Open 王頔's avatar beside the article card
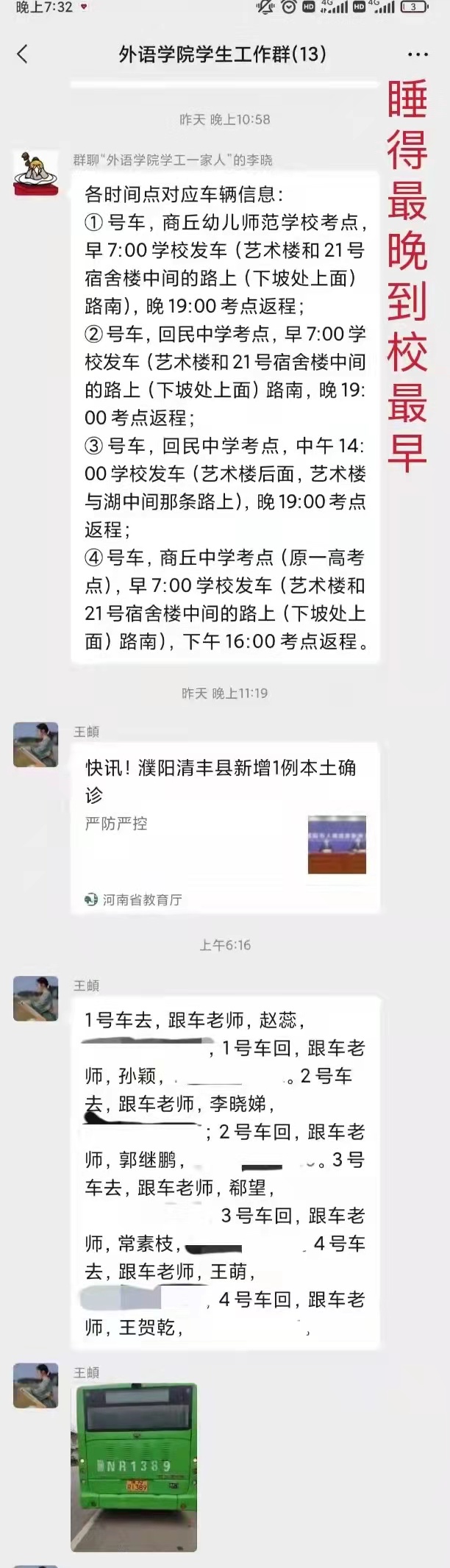Viewport: 450px width, 1568px height. pos(35,744)
